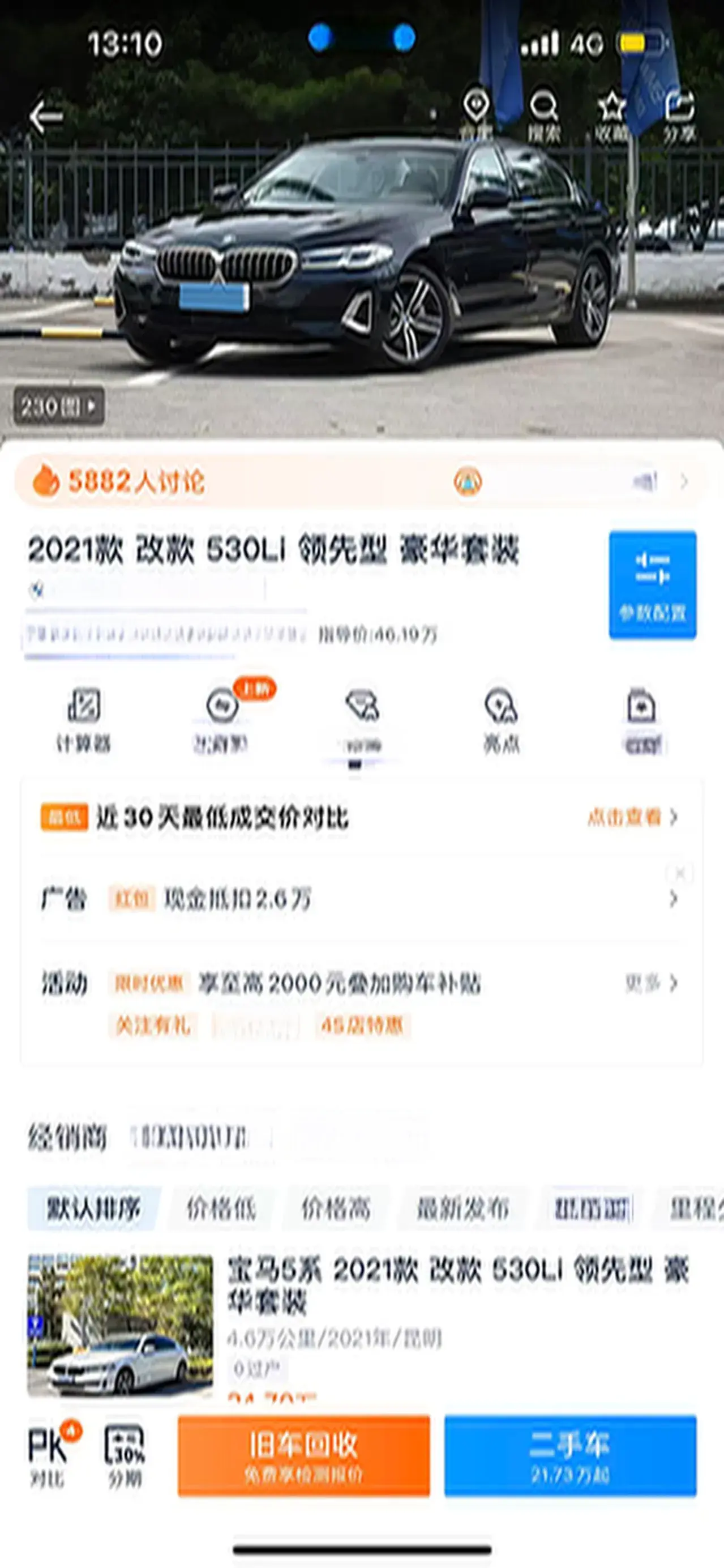The width and height of the screenshot is (724, 1568).
Task: Open 二手车 21.73万起 button
Action: point(570,1456)
